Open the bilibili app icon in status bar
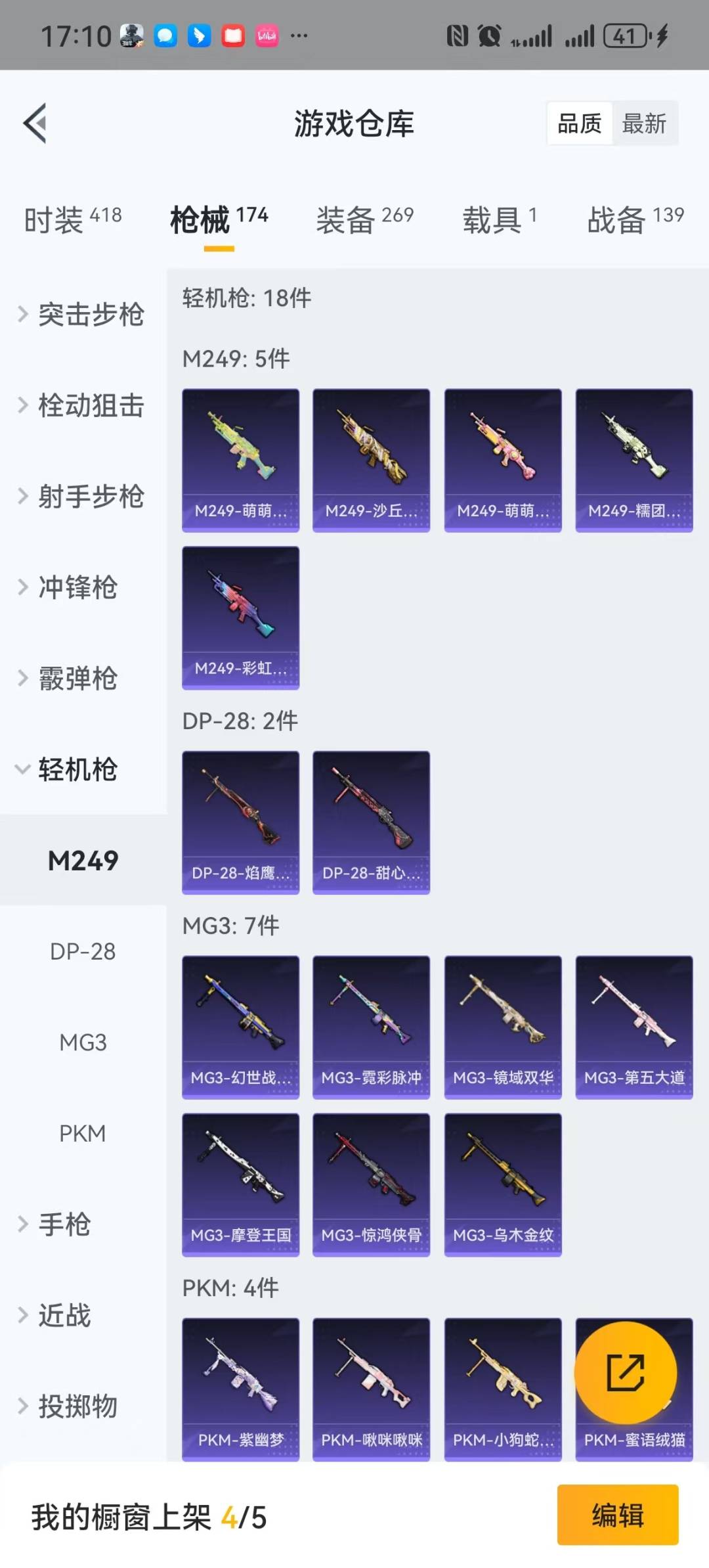 [267, 34]
